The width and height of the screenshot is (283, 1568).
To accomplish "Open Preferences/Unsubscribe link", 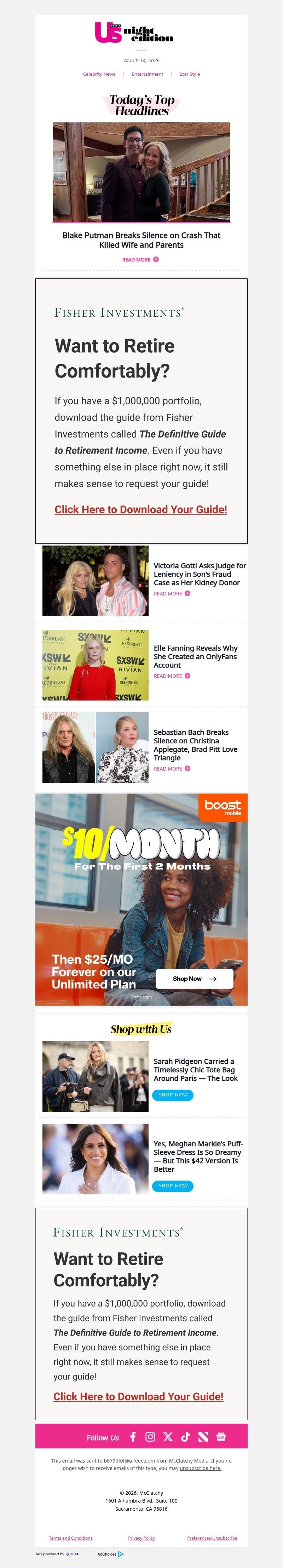I will (212, 1538).
